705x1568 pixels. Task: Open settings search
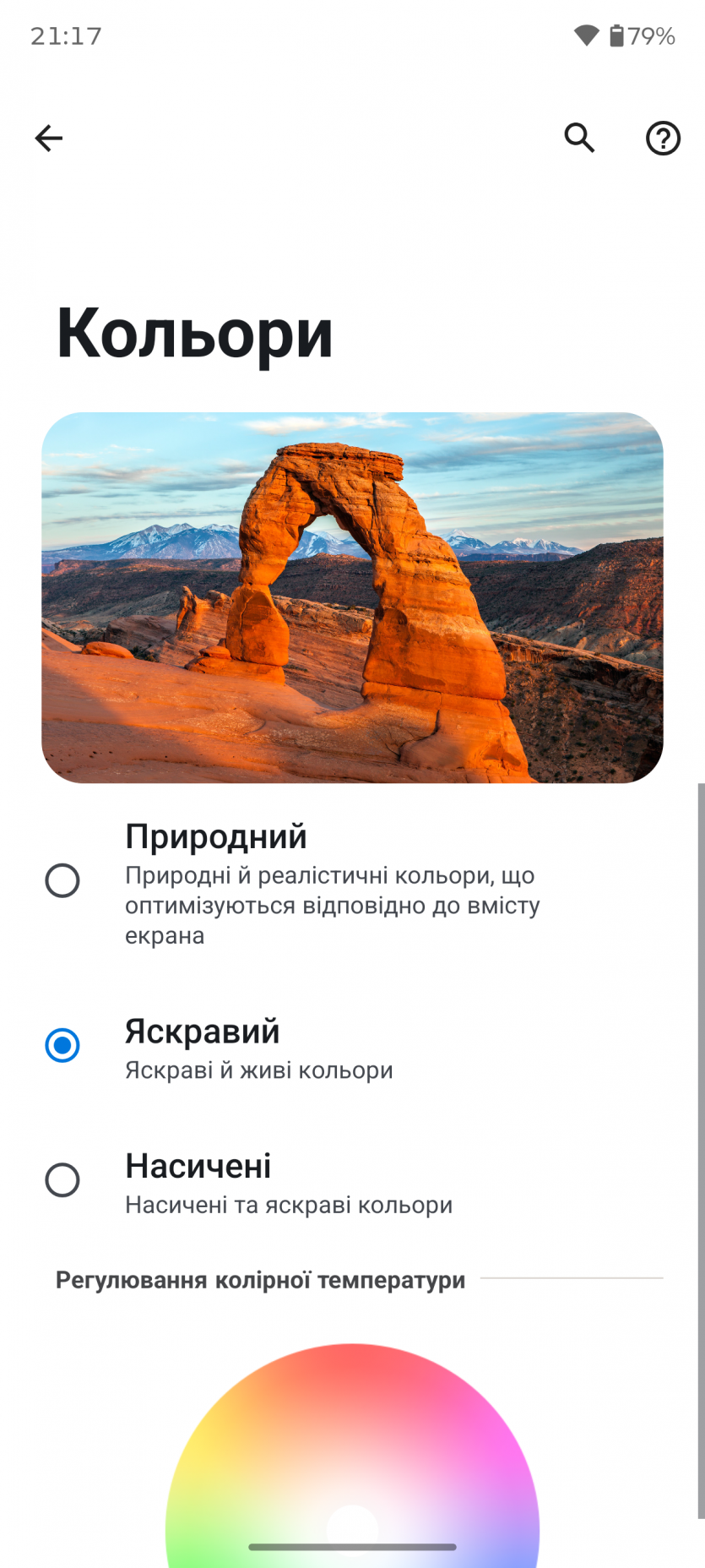point(579,138)
